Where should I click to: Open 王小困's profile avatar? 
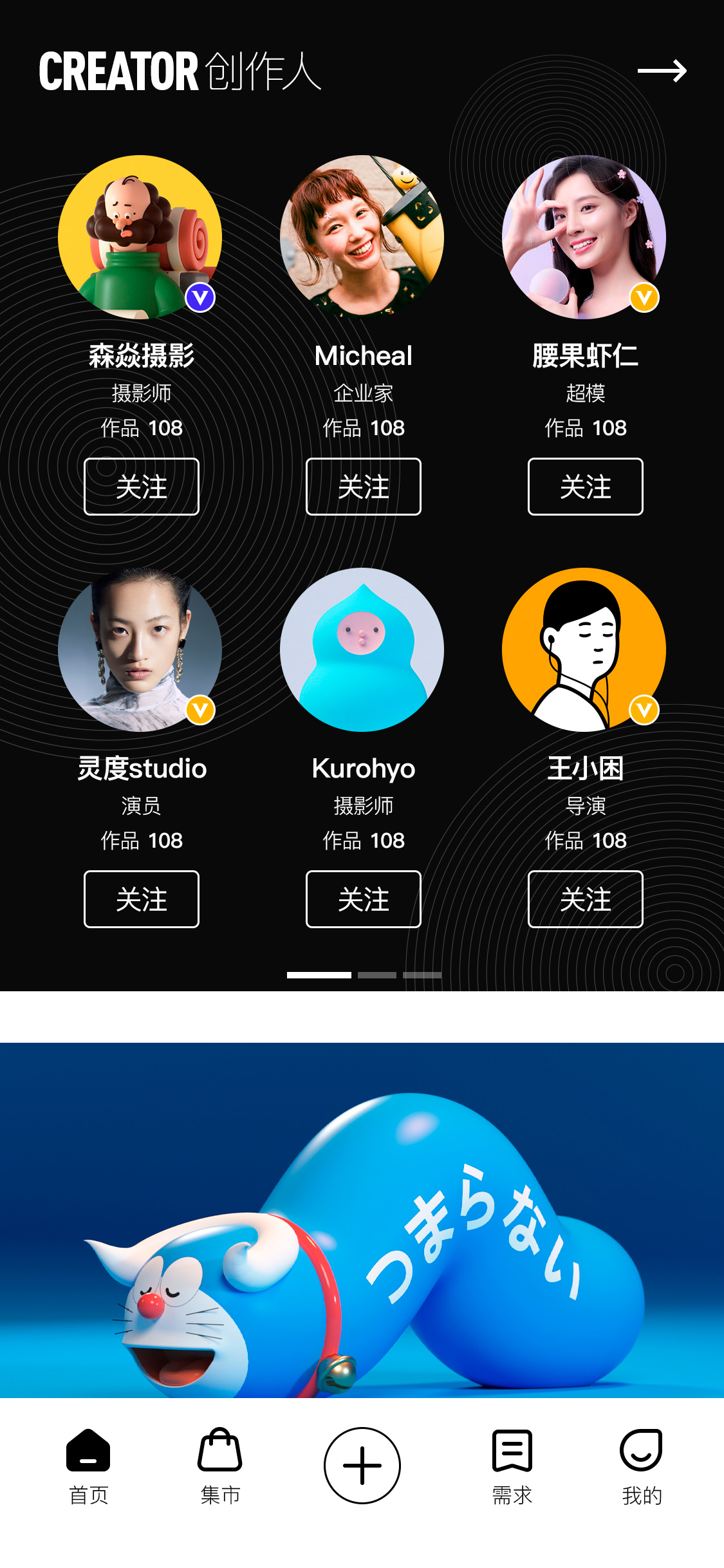click(x=584, y=649)
